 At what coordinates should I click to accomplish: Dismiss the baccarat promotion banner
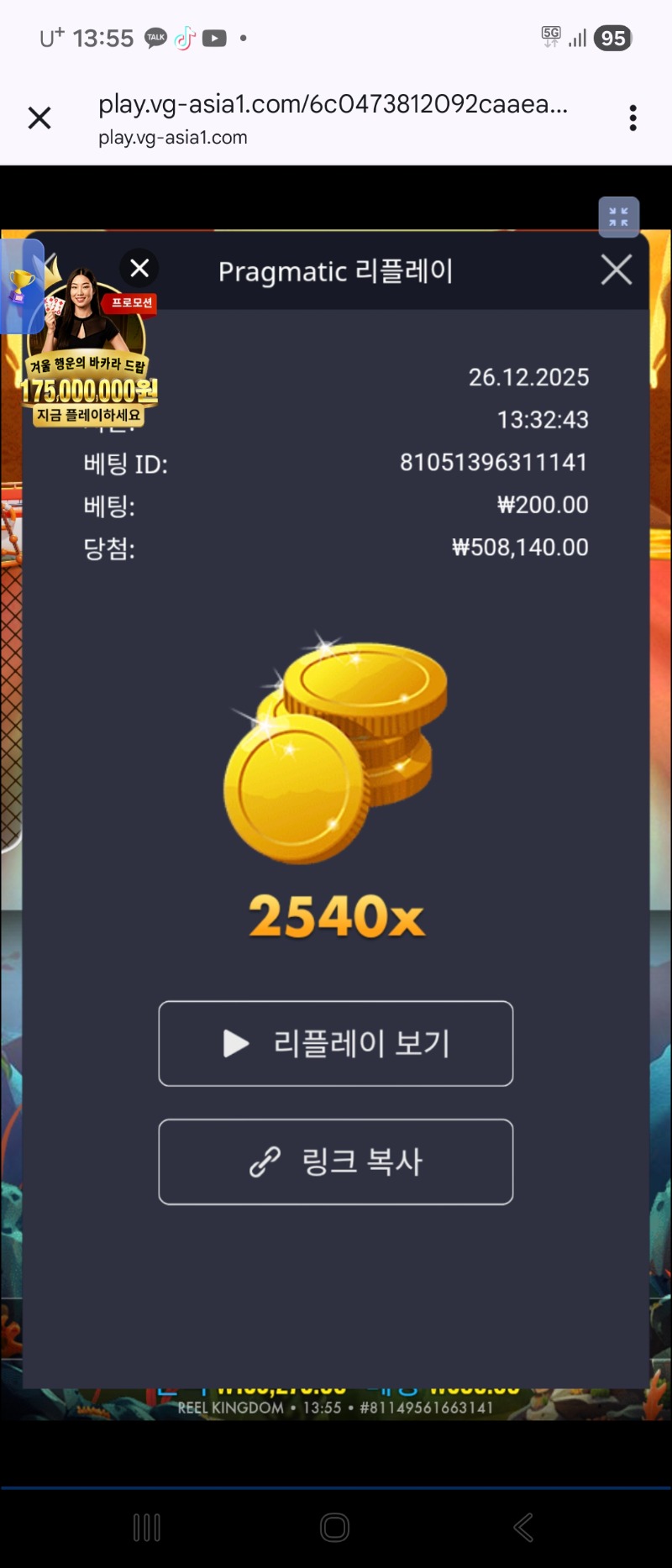click(x=139, y=268)
